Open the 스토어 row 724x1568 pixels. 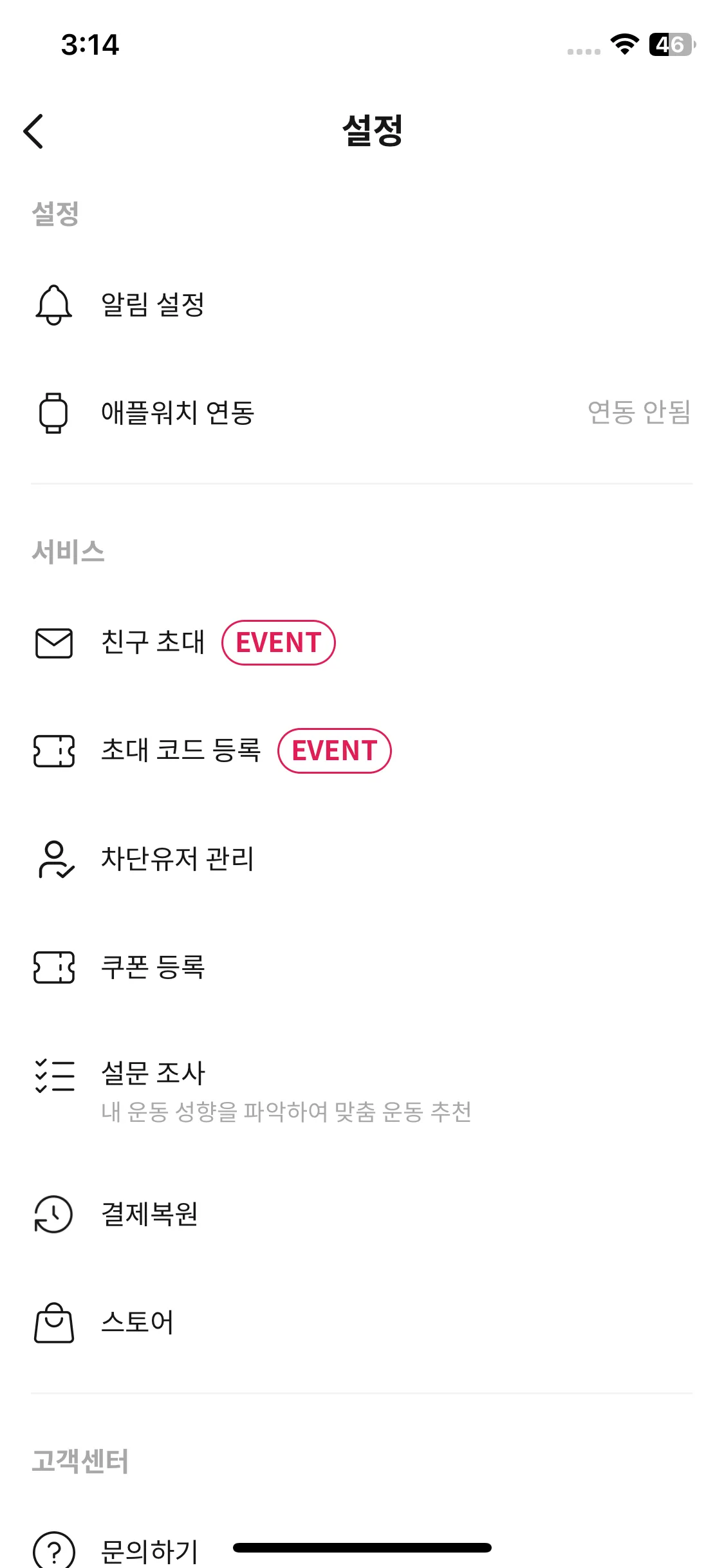[x=138, y=1322]
